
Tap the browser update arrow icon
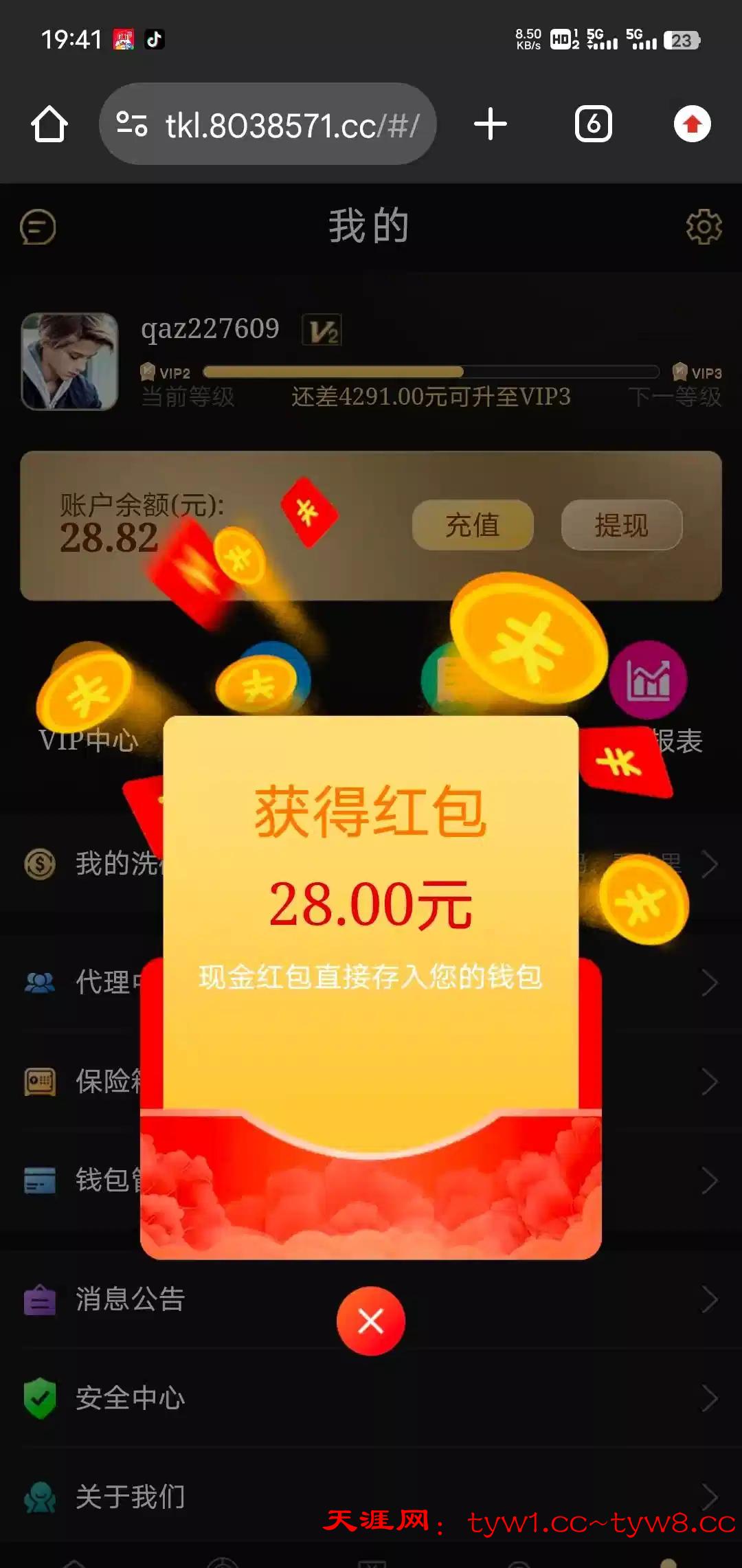coord(692,124)
